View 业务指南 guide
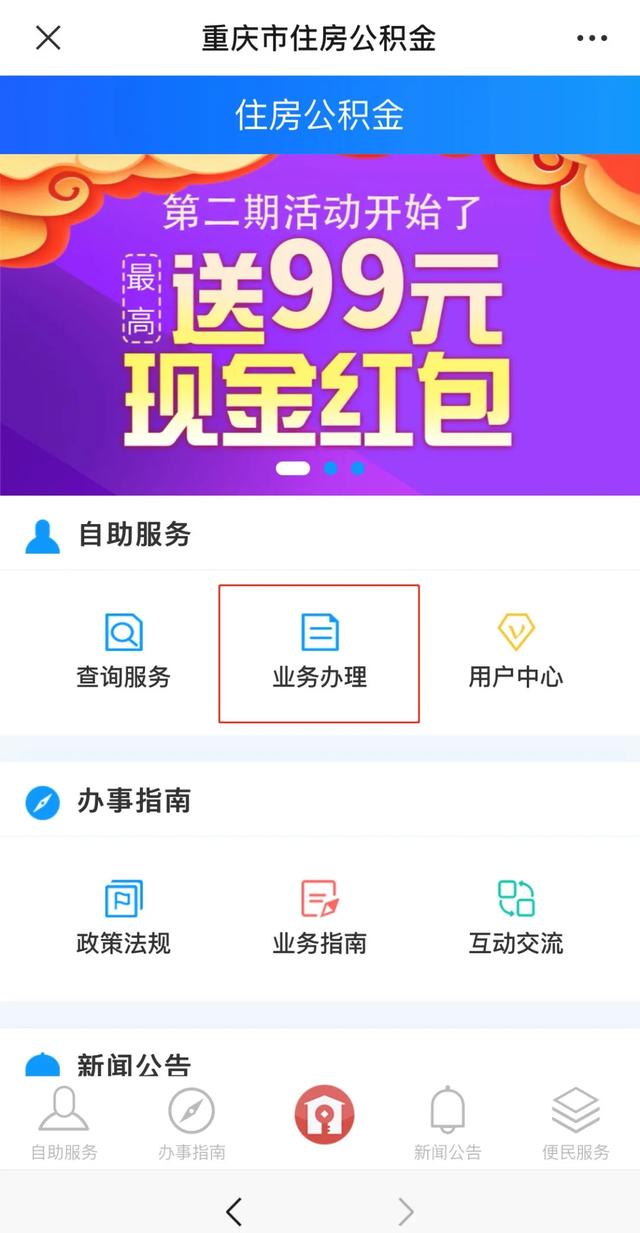 319,917
